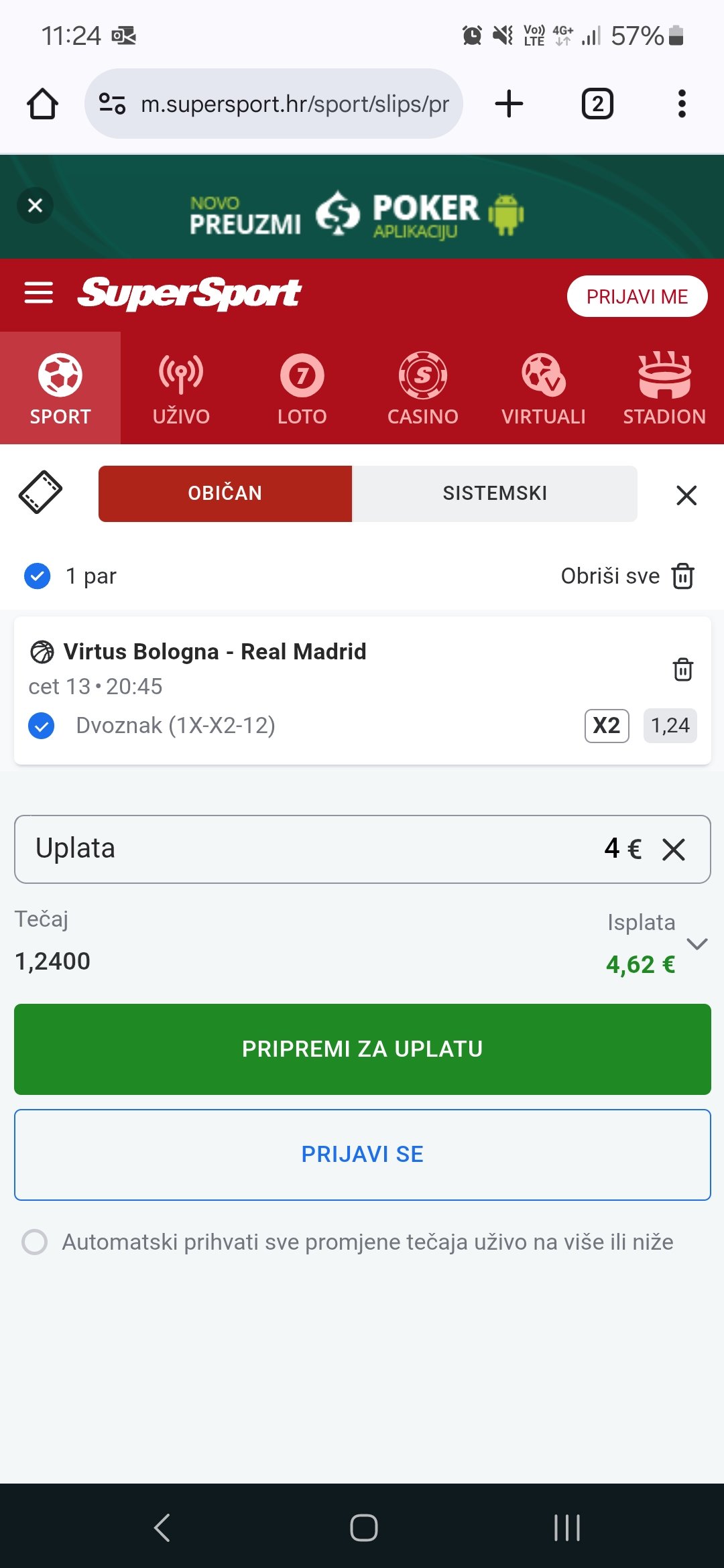The height and width of the screenshot is (1568, 724).
Task: Enable automatic acceptance of live odds changes
Action: click(x=35, y=1242)
